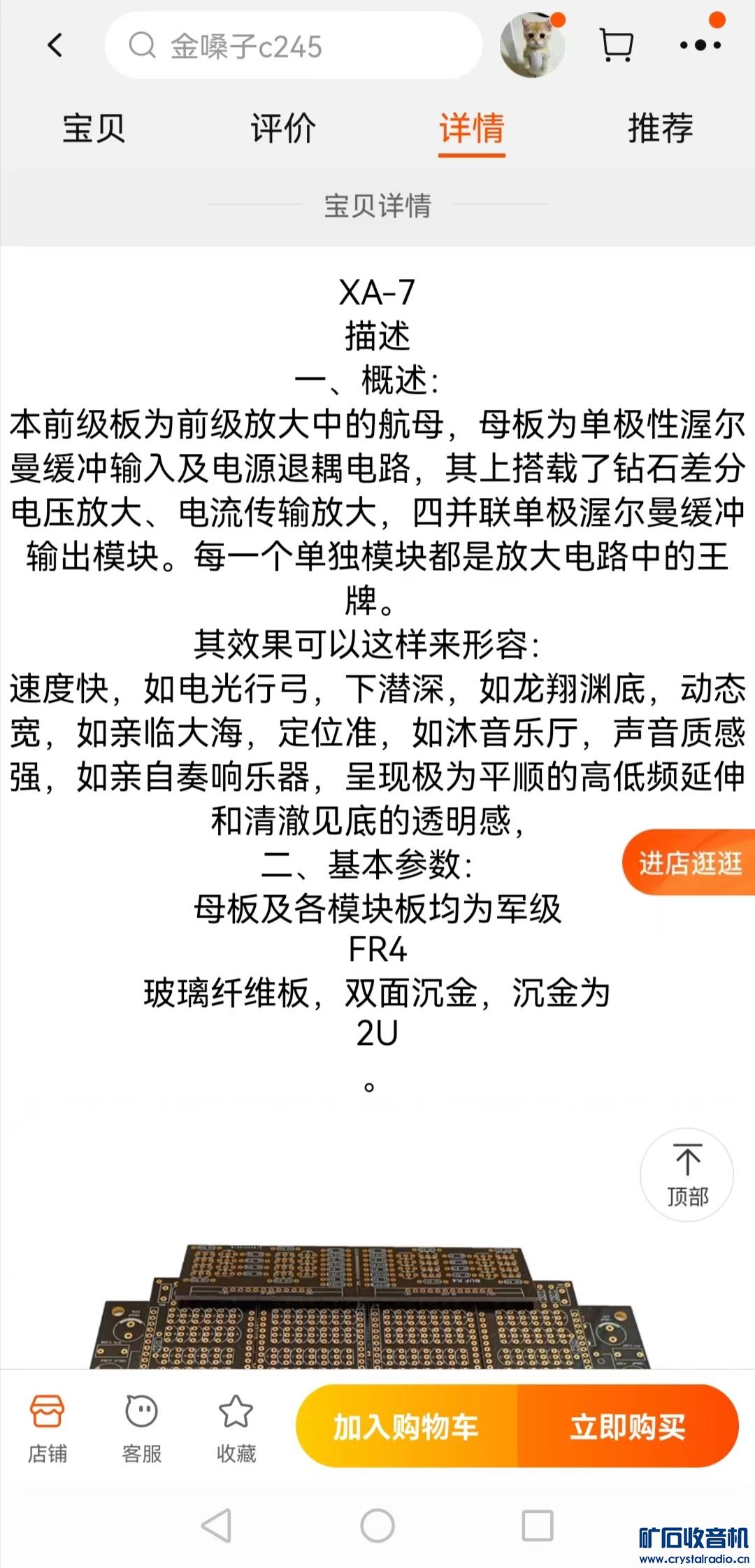
Task: Switch to the 推荐 tab
Action: pyautogui.click(x=660, y=129)
